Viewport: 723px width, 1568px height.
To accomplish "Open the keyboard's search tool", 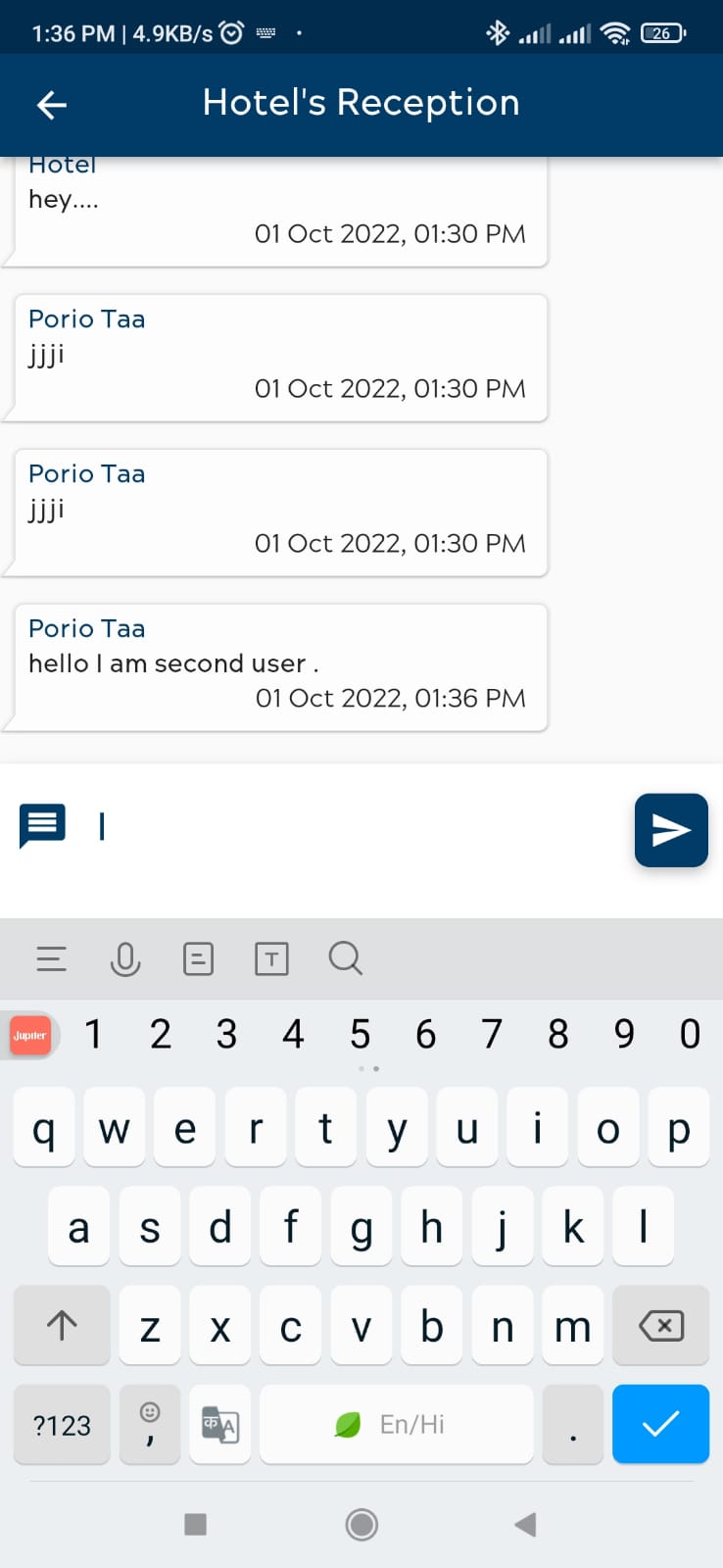I will (x=345, y=957).
